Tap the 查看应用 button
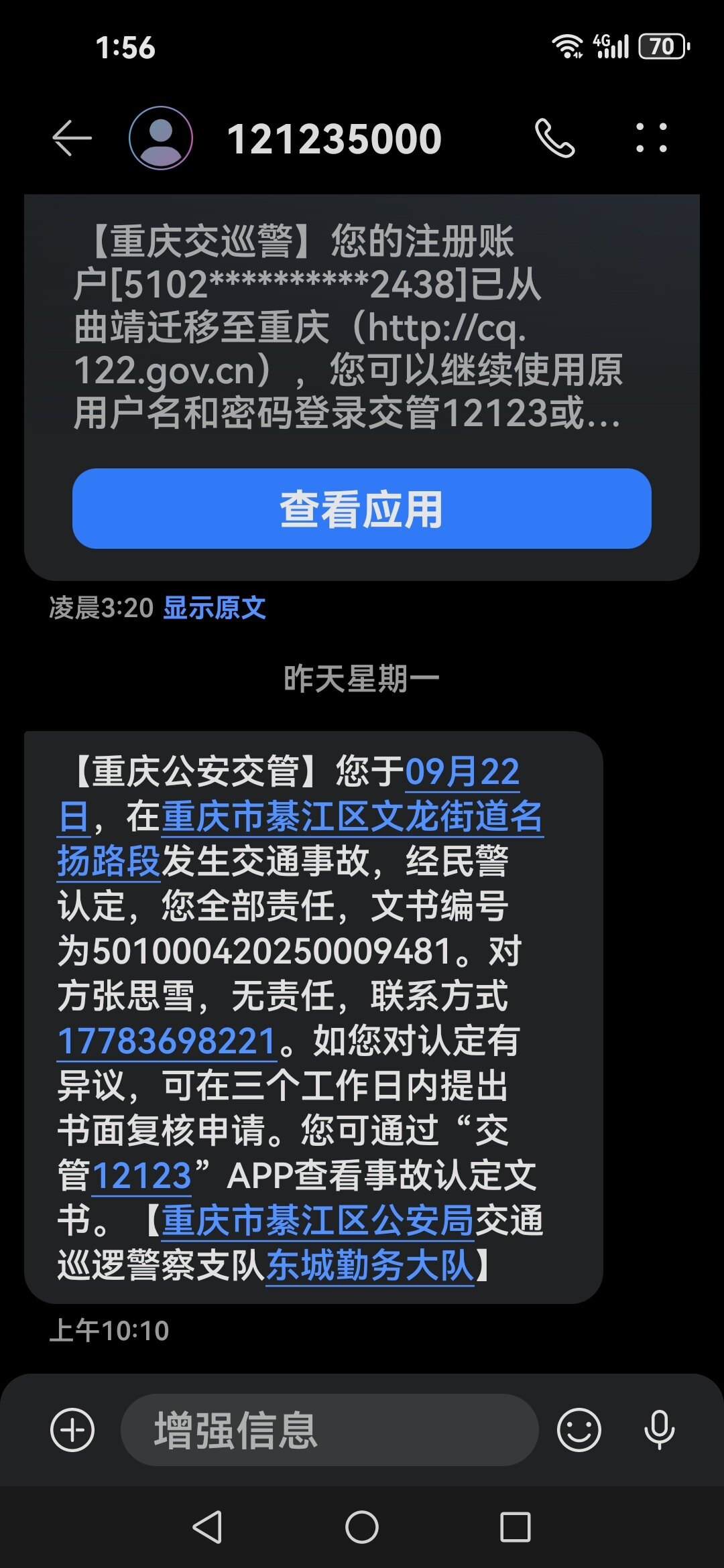The image size is (724, 1568). click(362, 509)
